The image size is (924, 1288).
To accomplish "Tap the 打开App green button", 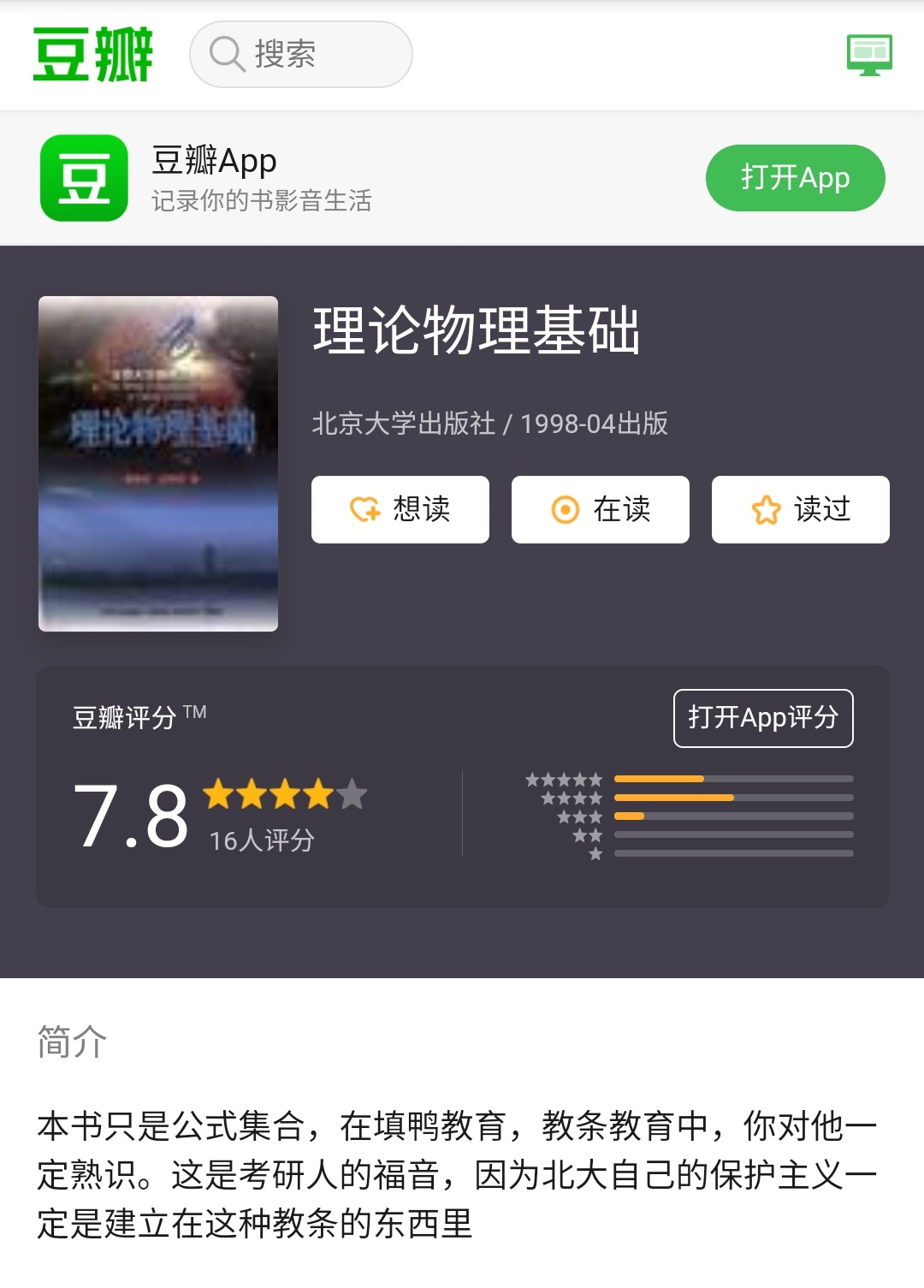I will point(795,178).
